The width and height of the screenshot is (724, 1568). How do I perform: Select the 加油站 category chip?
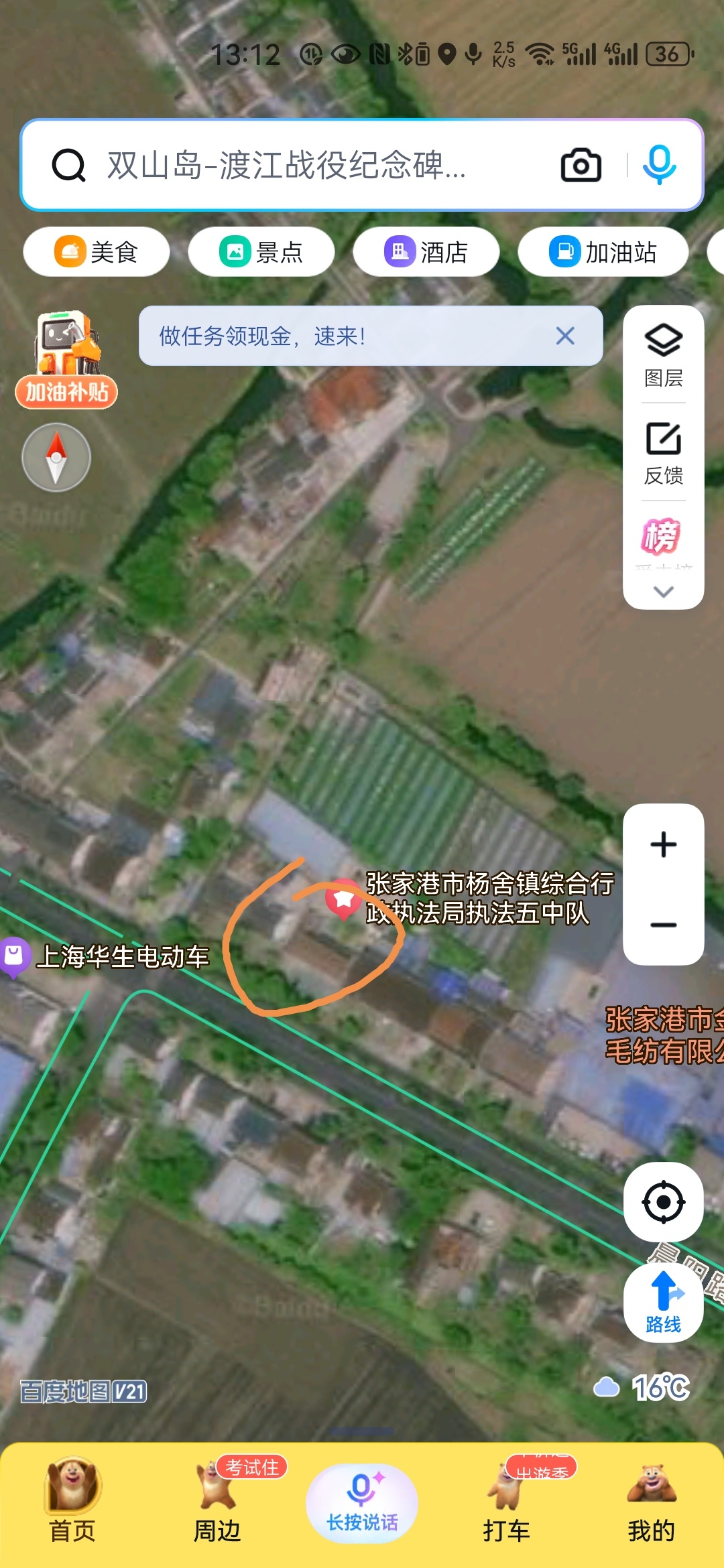(603, 252)
